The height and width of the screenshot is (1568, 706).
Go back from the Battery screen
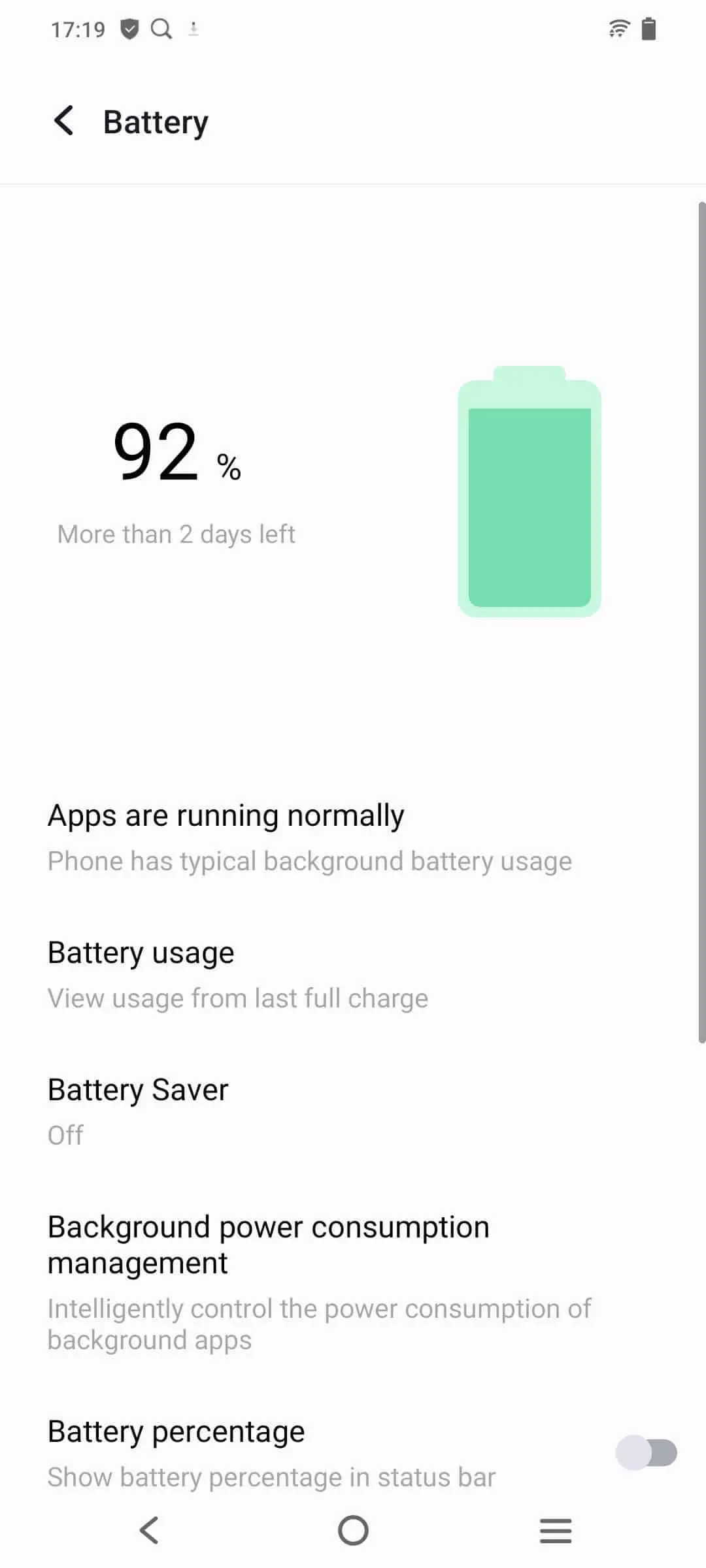point(64,122)
